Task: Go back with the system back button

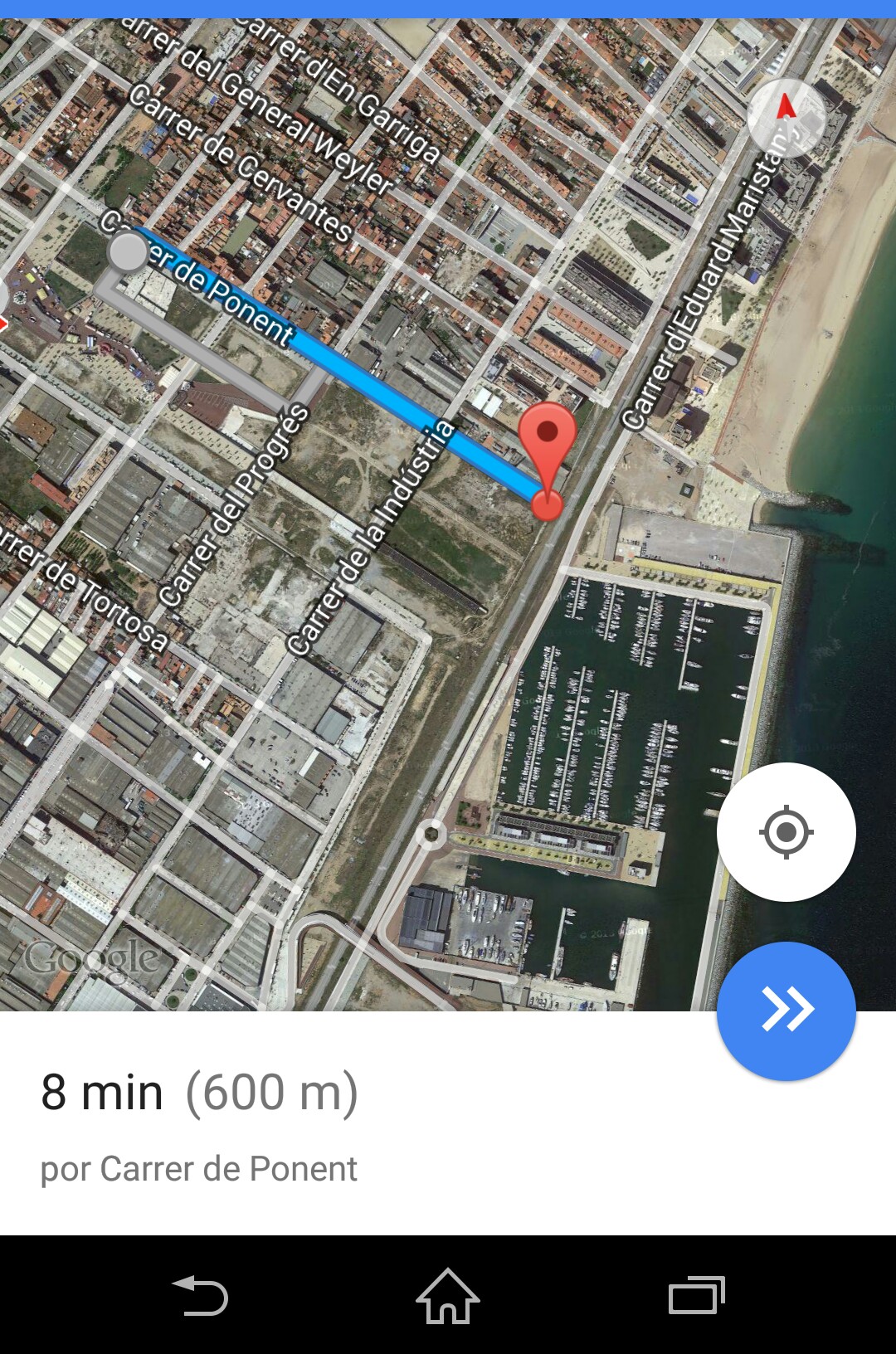Action: [x=200, y=1296]
